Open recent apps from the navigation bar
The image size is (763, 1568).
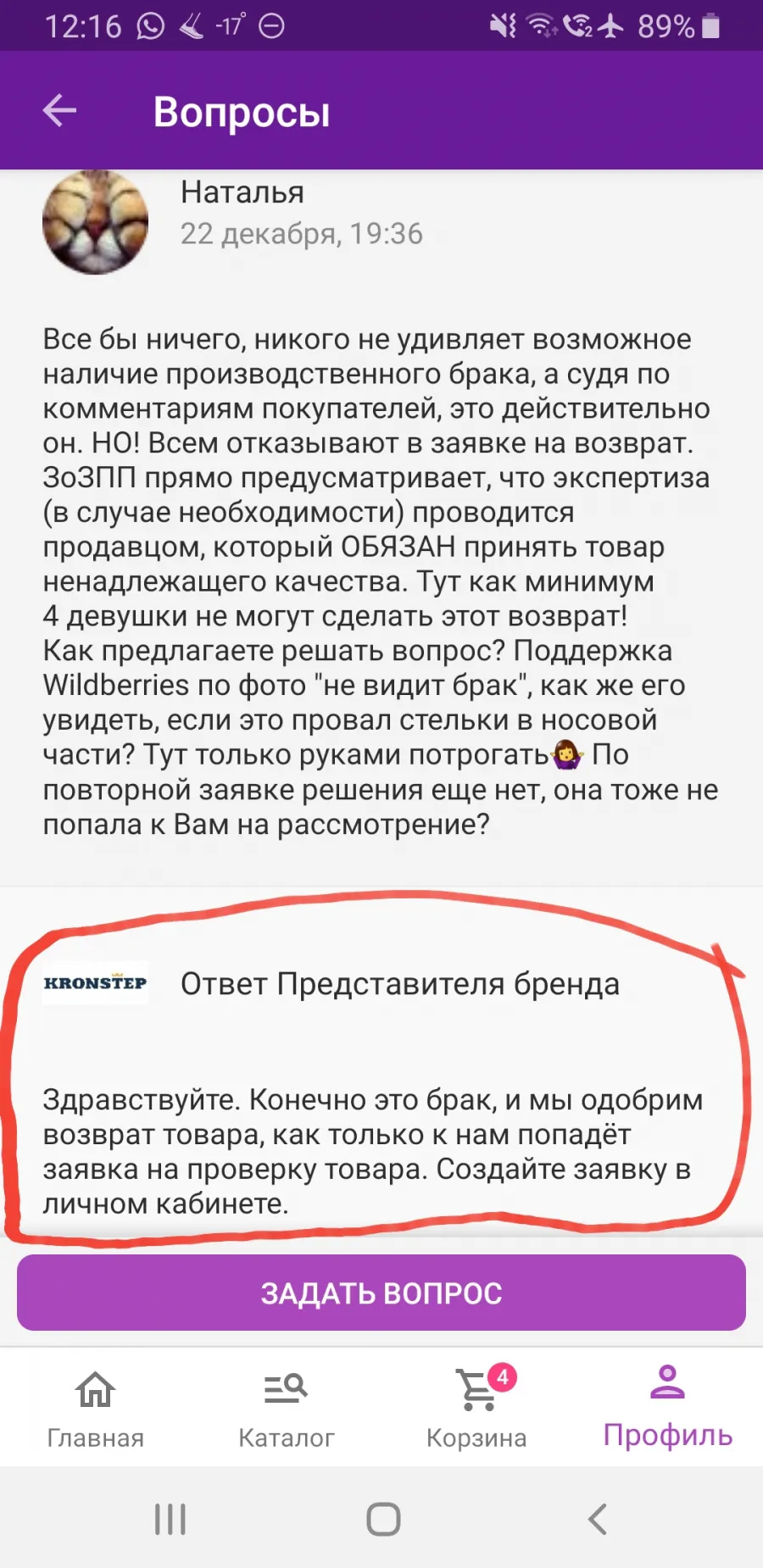[170, 1519]
